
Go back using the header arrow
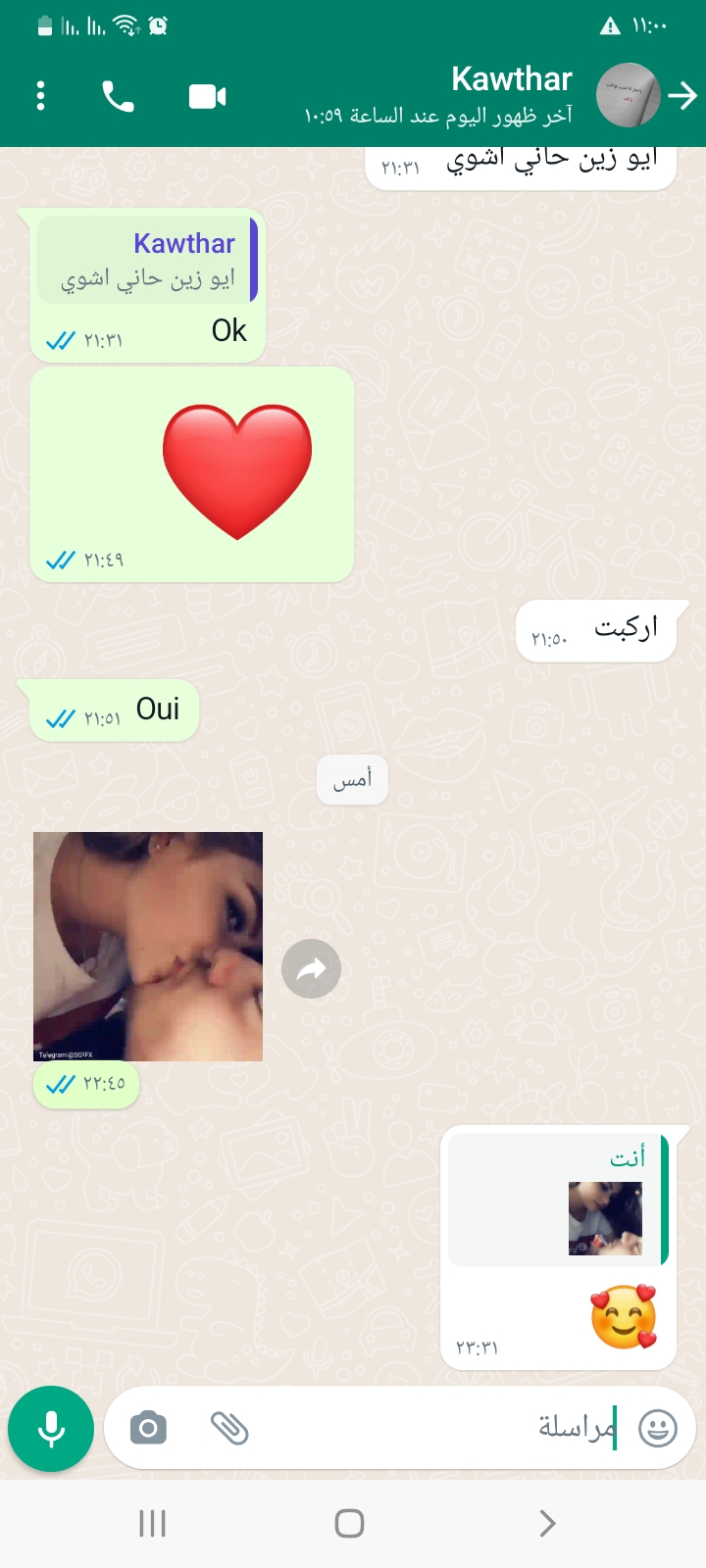click(x=682, y=95)
